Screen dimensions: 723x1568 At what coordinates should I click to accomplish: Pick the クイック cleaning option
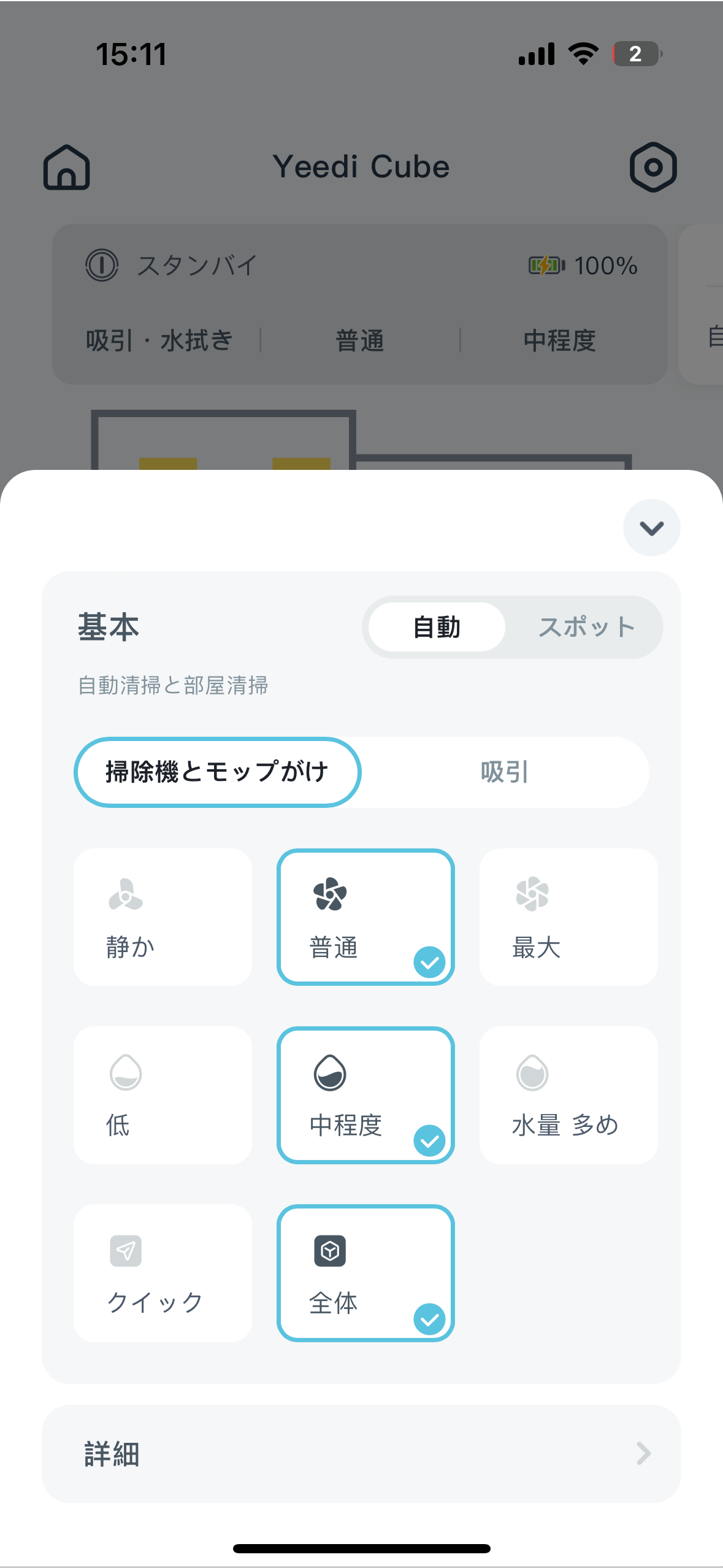(163, 1273)
